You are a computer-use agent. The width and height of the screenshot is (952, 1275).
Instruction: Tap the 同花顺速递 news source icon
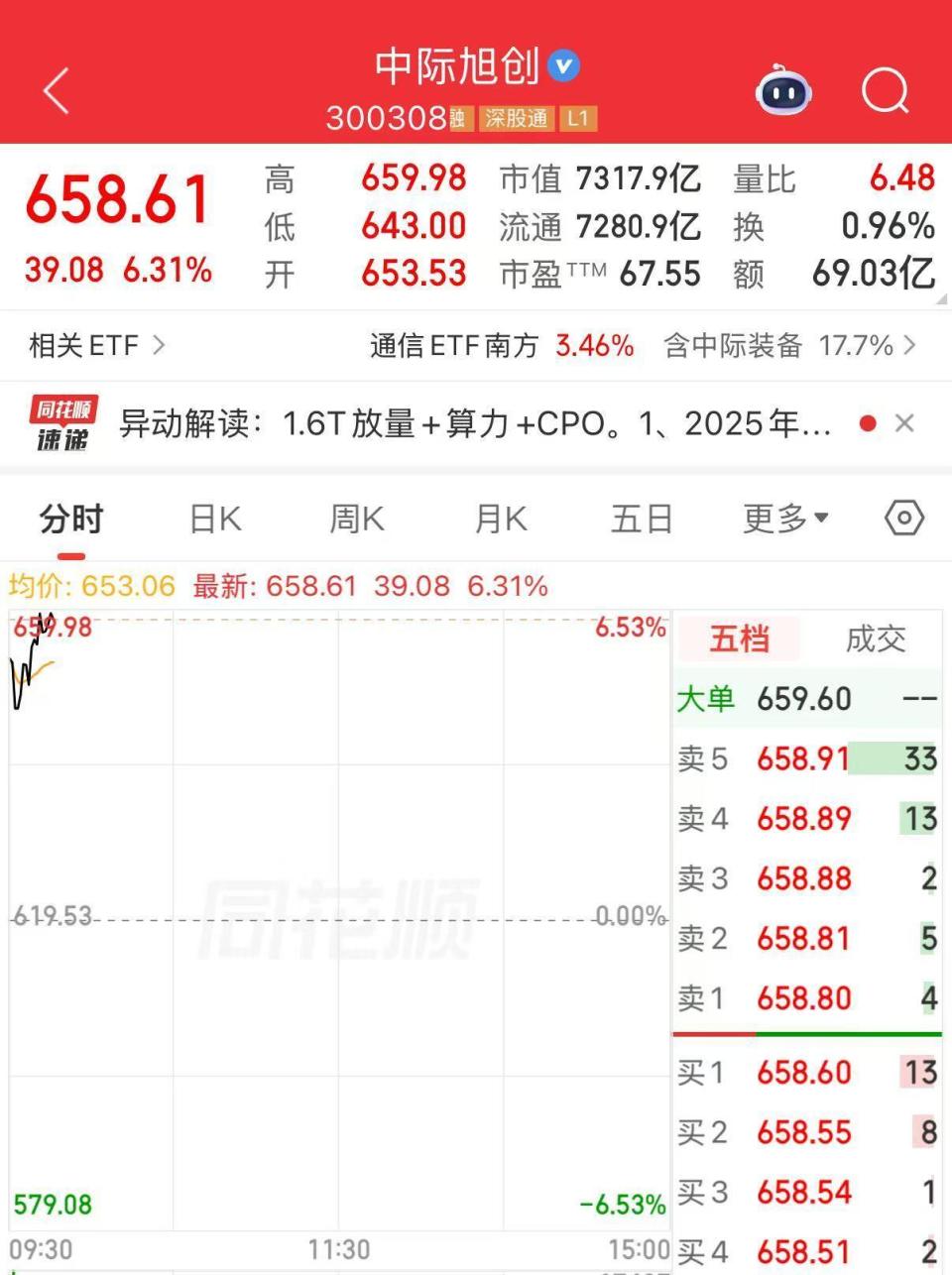(x=61, y=423)
